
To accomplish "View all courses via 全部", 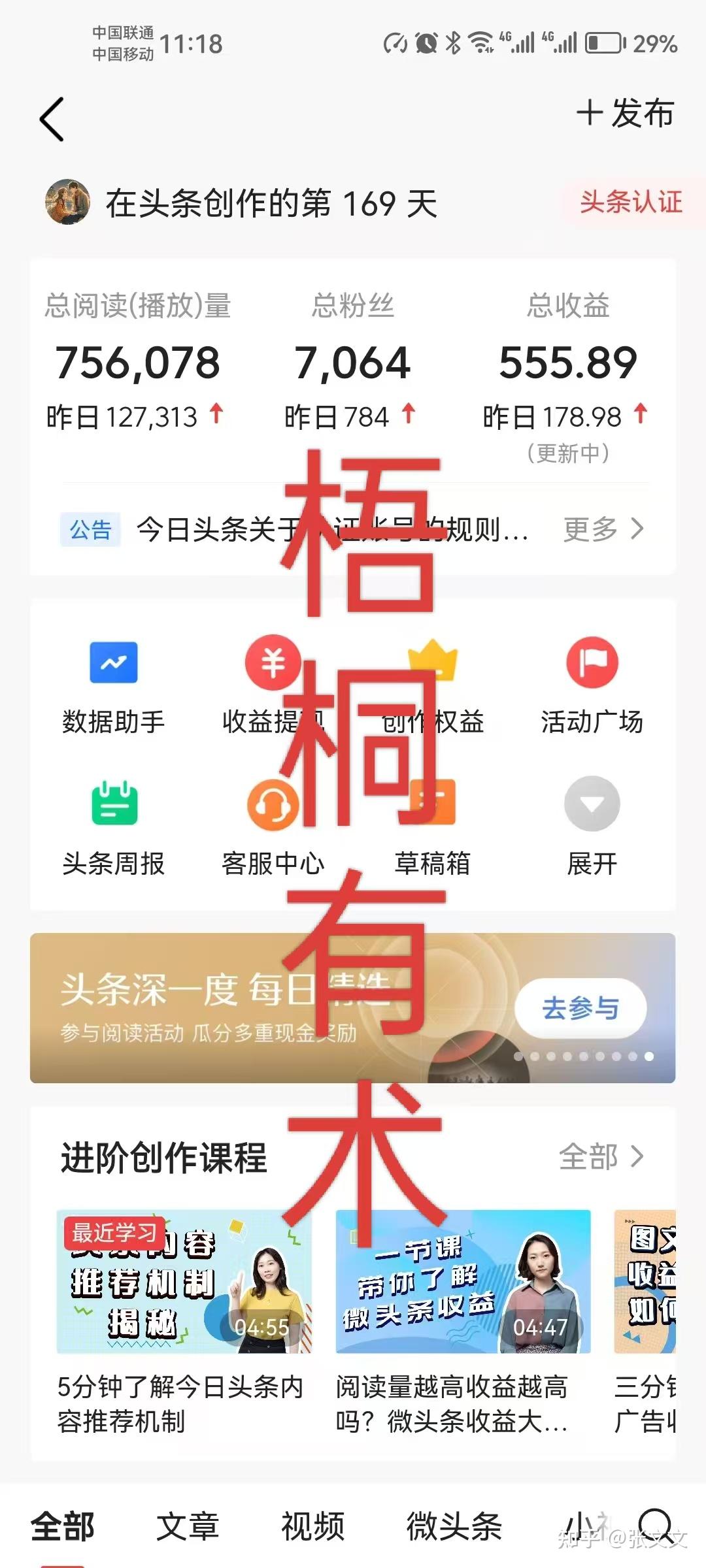I will (601, 1156).
